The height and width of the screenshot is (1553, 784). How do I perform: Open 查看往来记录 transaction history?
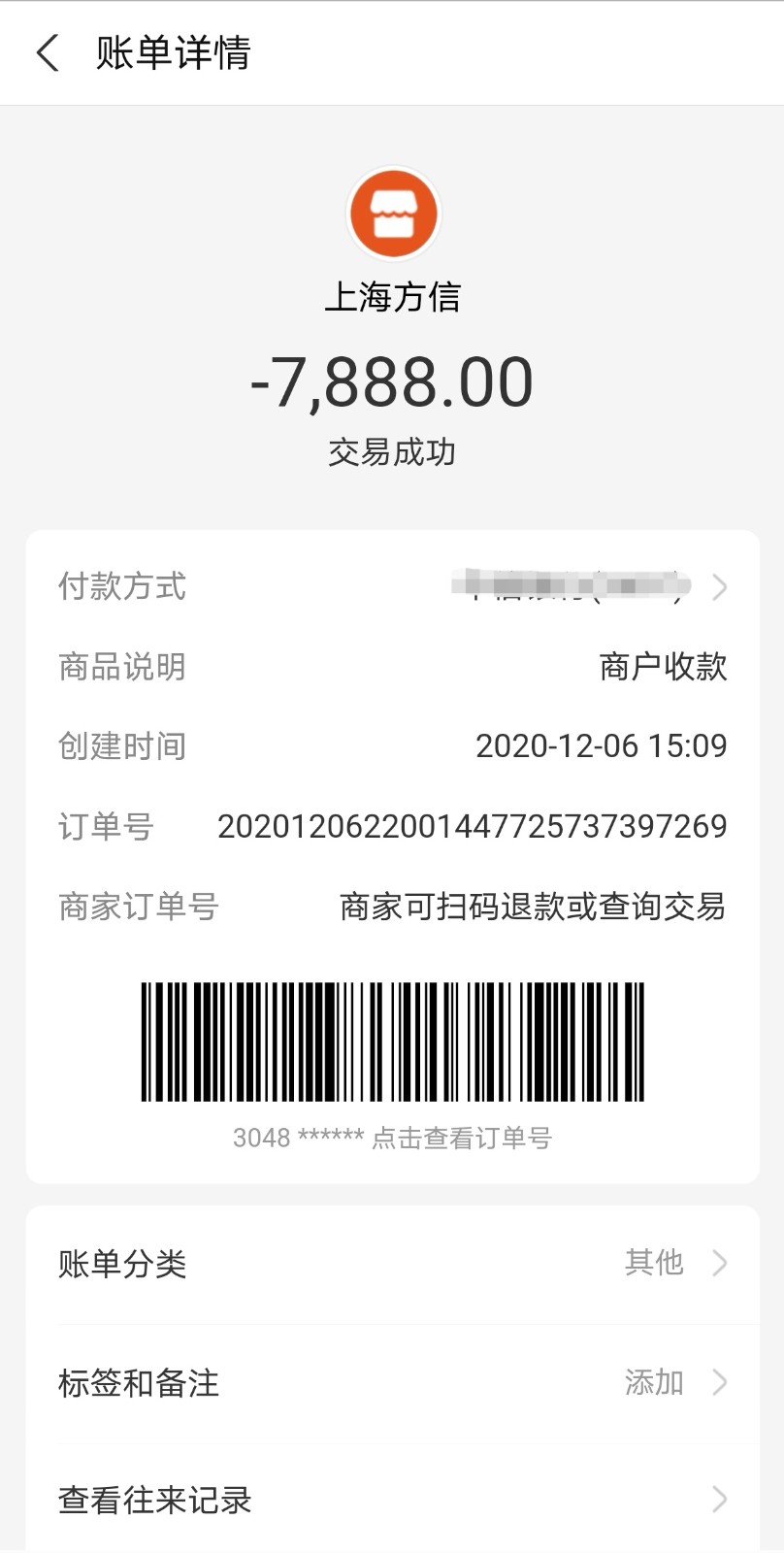point(392,1500)
